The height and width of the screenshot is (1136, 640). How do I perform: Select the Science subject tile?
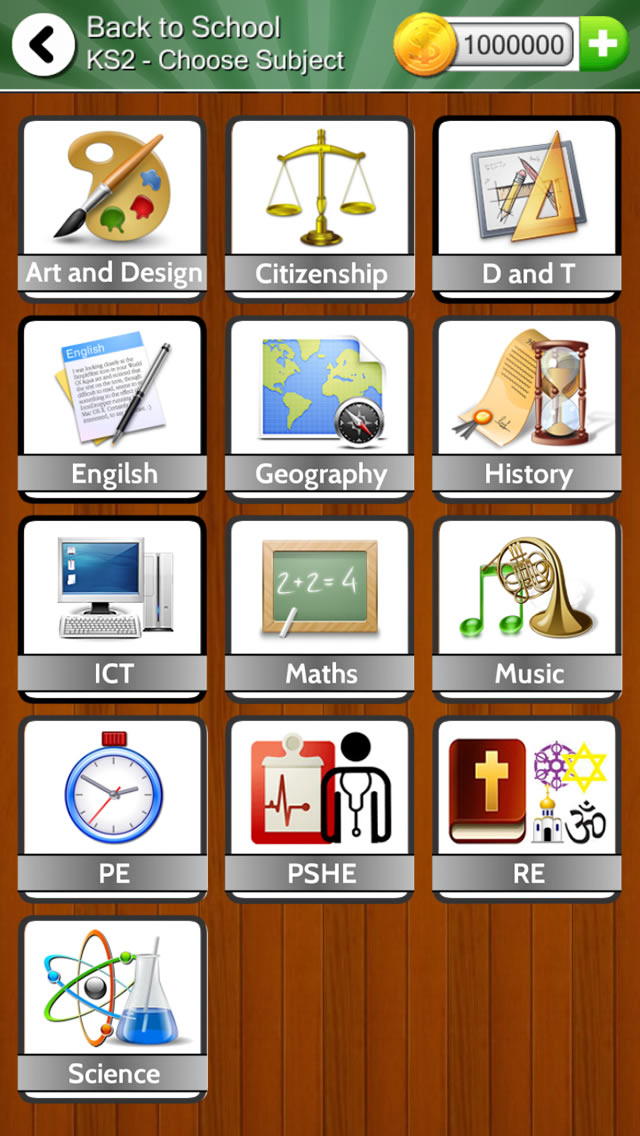click(x=112, y=1008)
